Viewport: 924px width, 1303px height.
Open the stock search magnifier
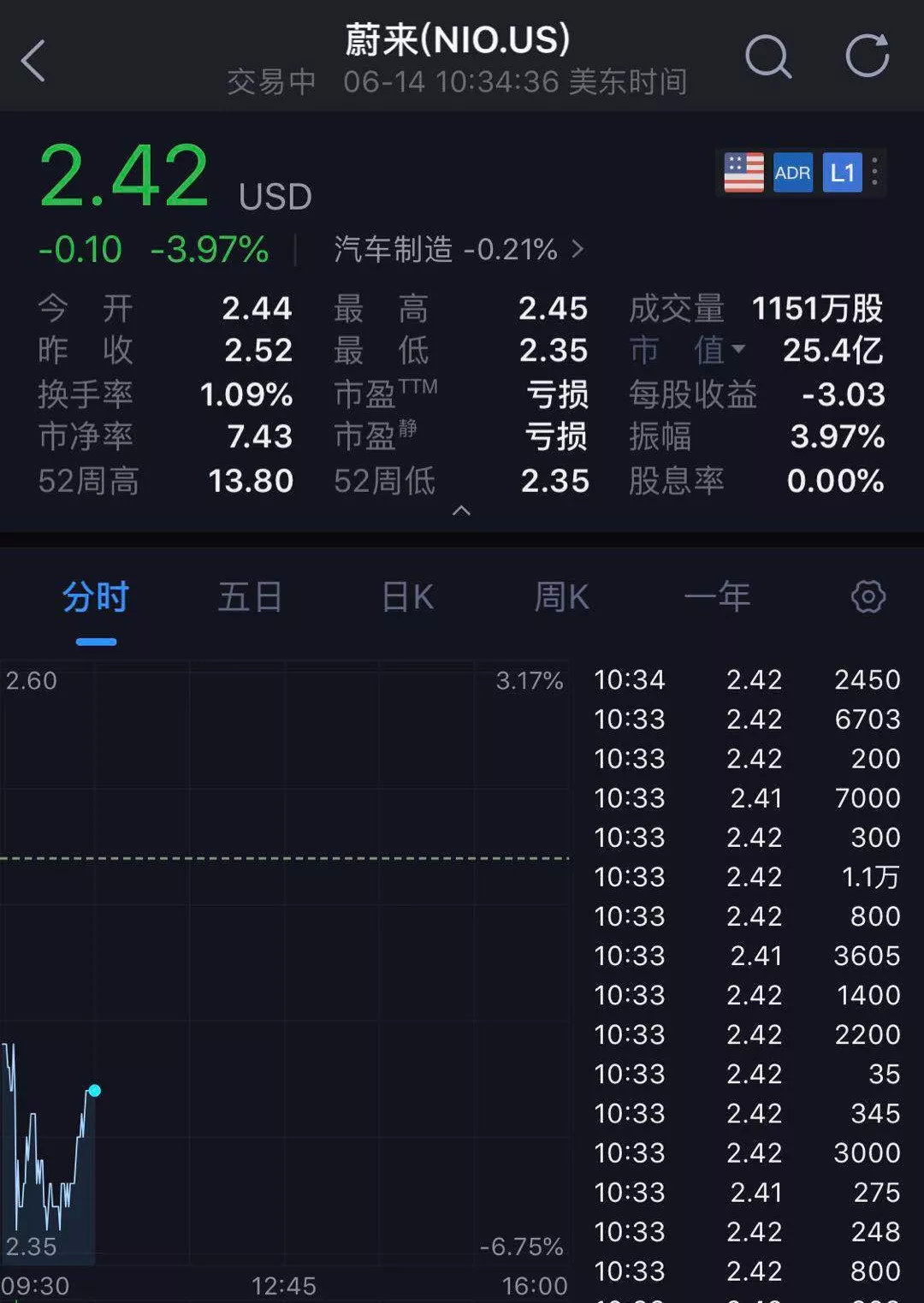coord(767,57)
